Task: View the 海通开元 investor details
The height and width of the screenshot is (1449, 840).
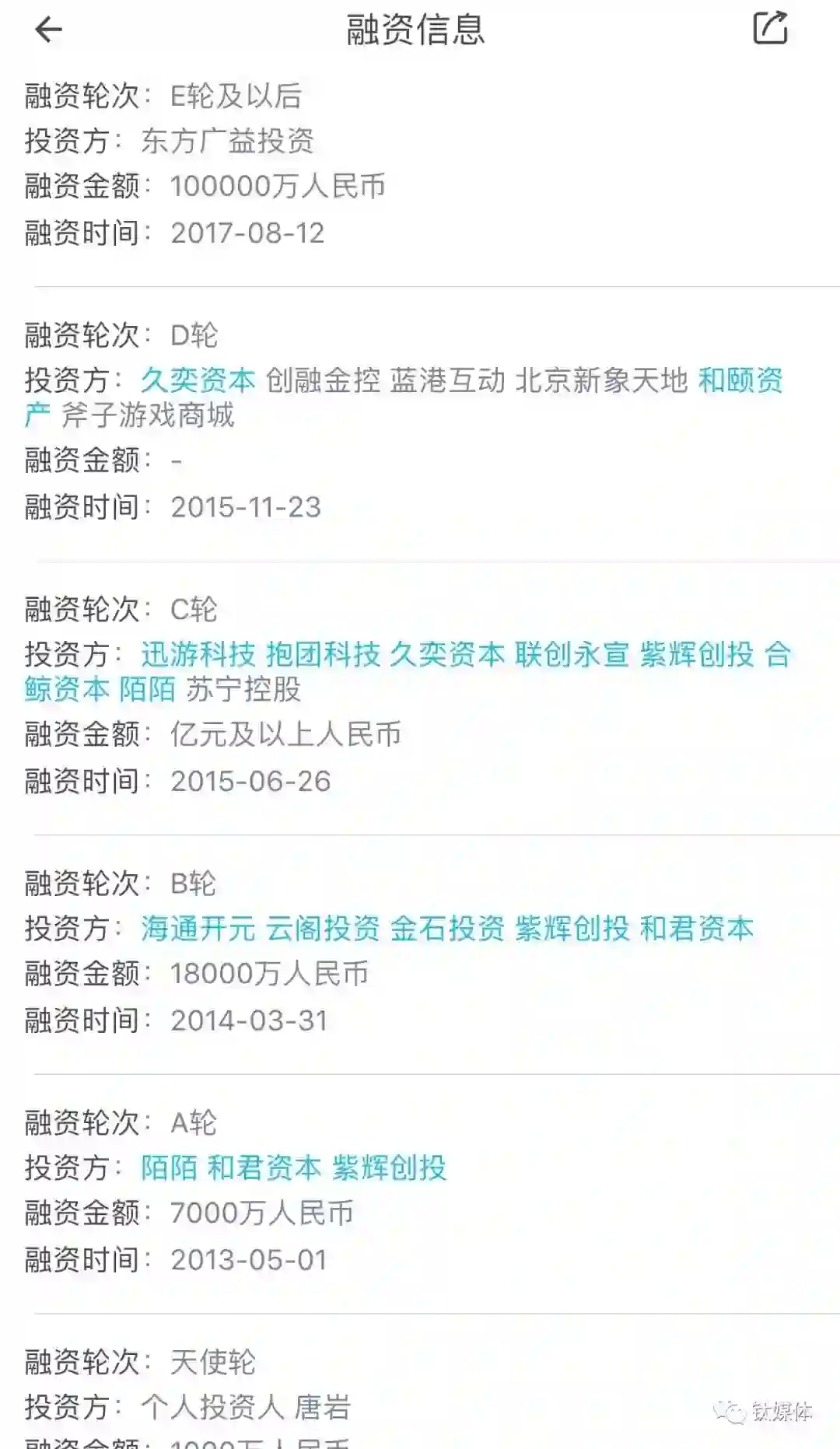Action: 198,928
